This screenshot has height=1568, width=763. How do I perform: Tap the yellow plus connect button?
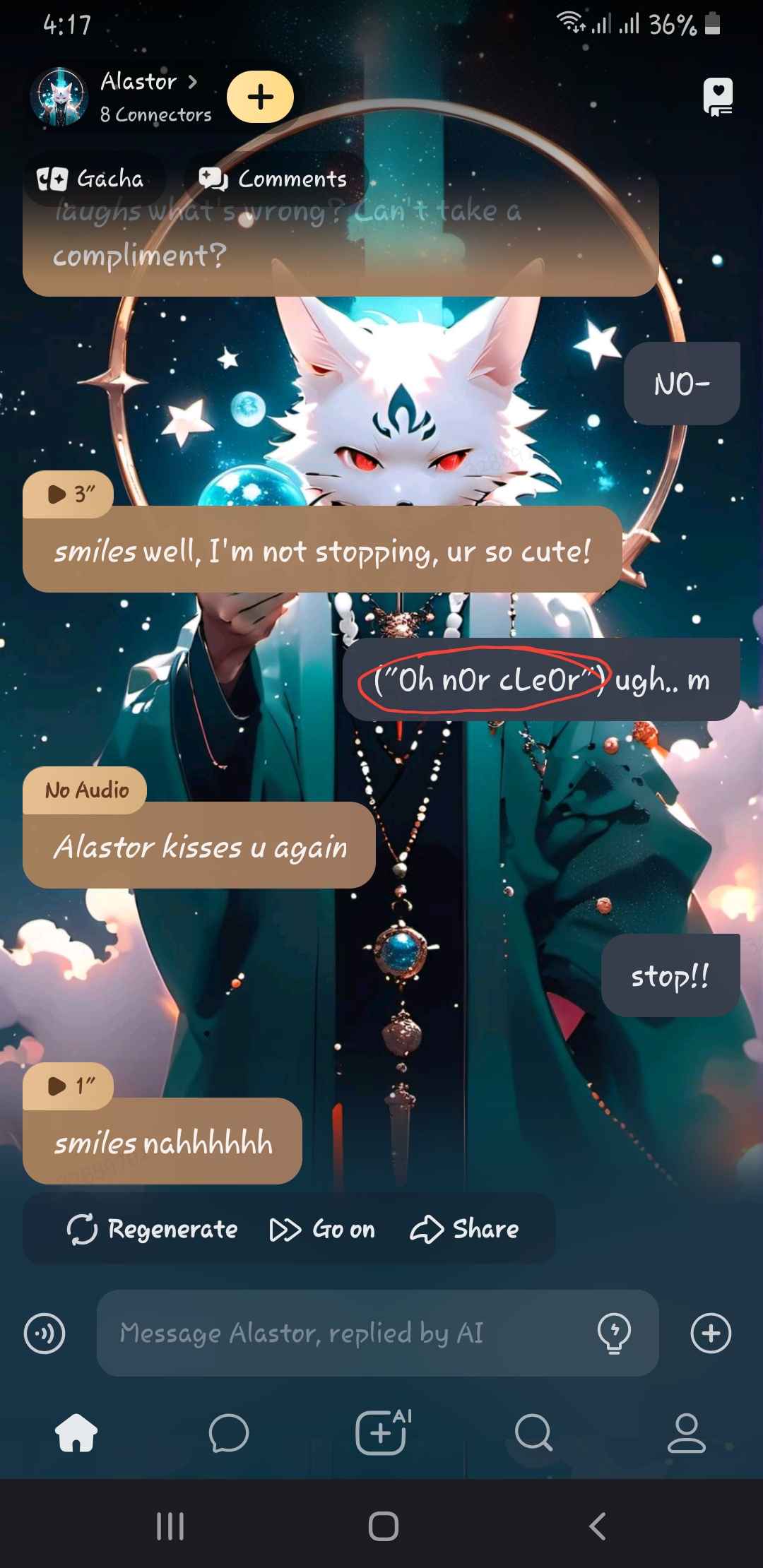[260, 97]
